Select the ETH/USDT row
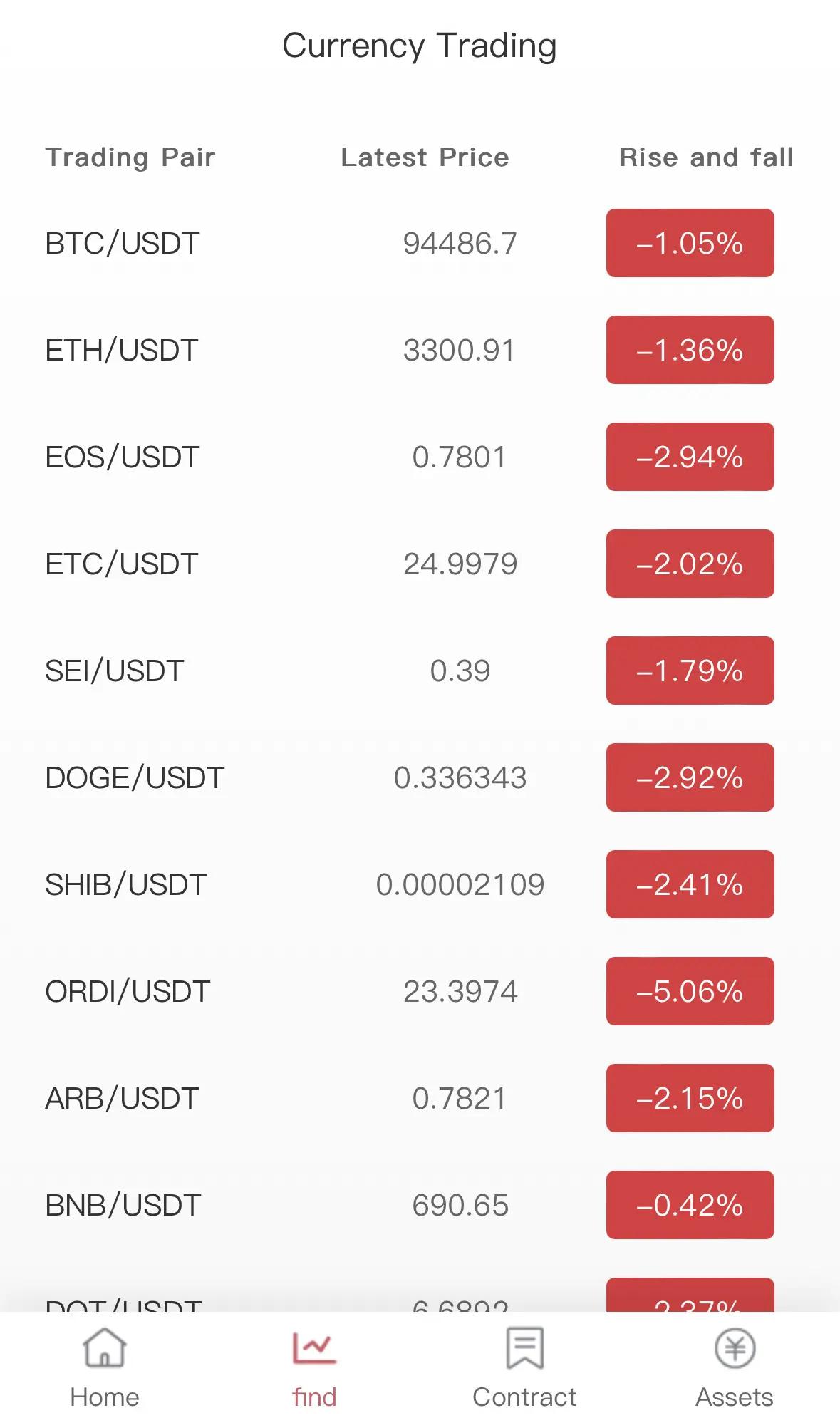Screen dimensions: 840x1418 (x=420, y=350)
